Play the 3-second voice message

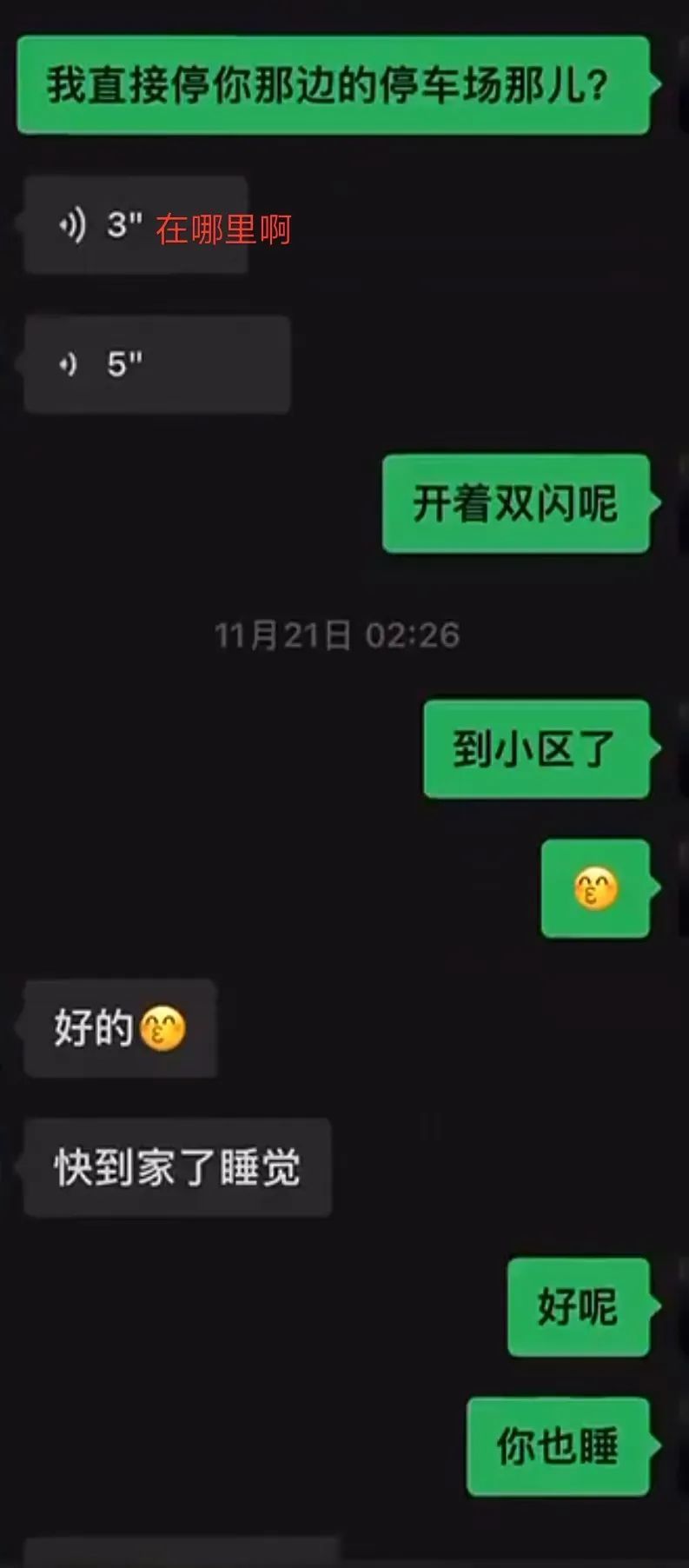click(x=136, y=225)
